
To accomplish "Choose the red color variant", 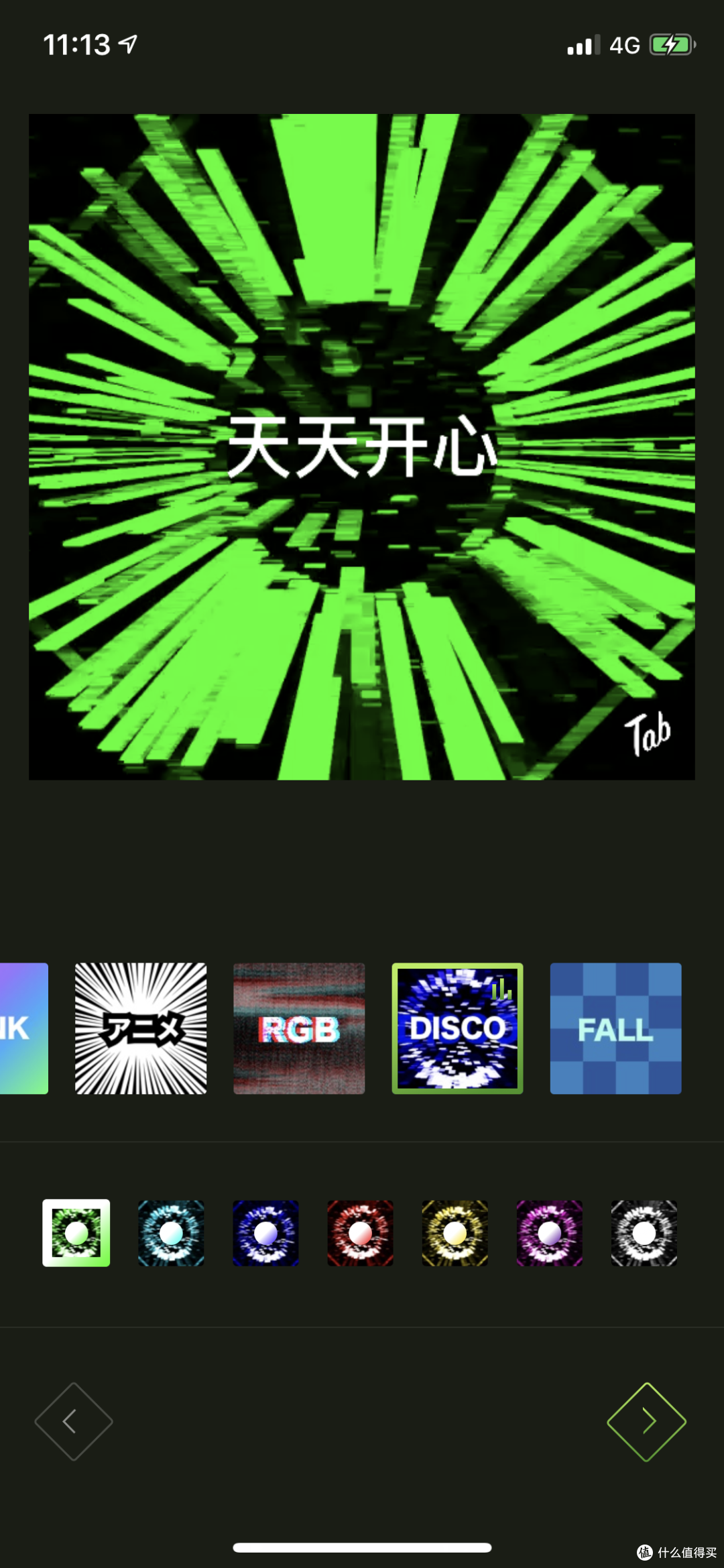I will pyautogui.click(x=360, y=1233).
